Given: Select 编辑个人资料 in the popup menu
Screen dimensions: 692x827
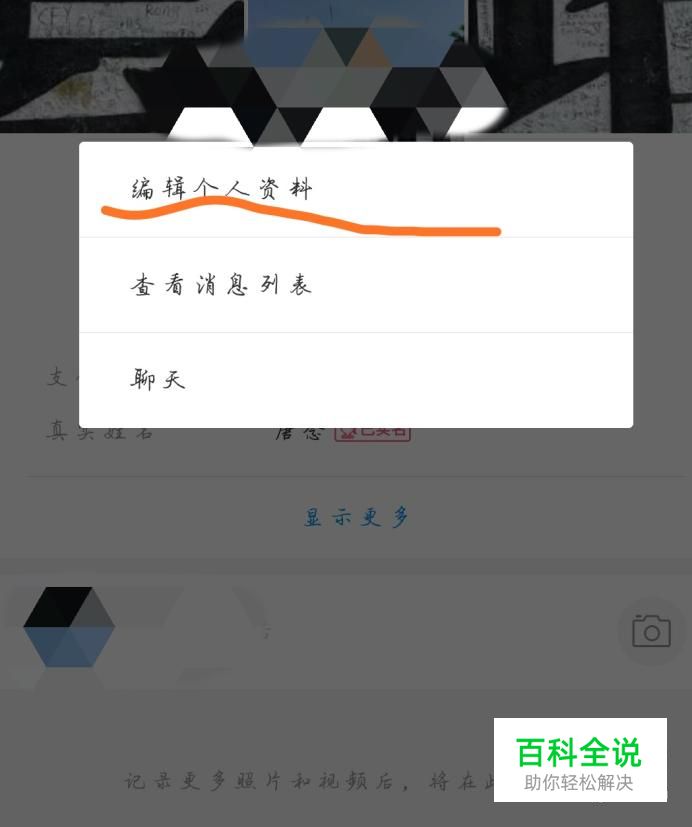Looking at the screenshot, I should click(x=356, y=190).
